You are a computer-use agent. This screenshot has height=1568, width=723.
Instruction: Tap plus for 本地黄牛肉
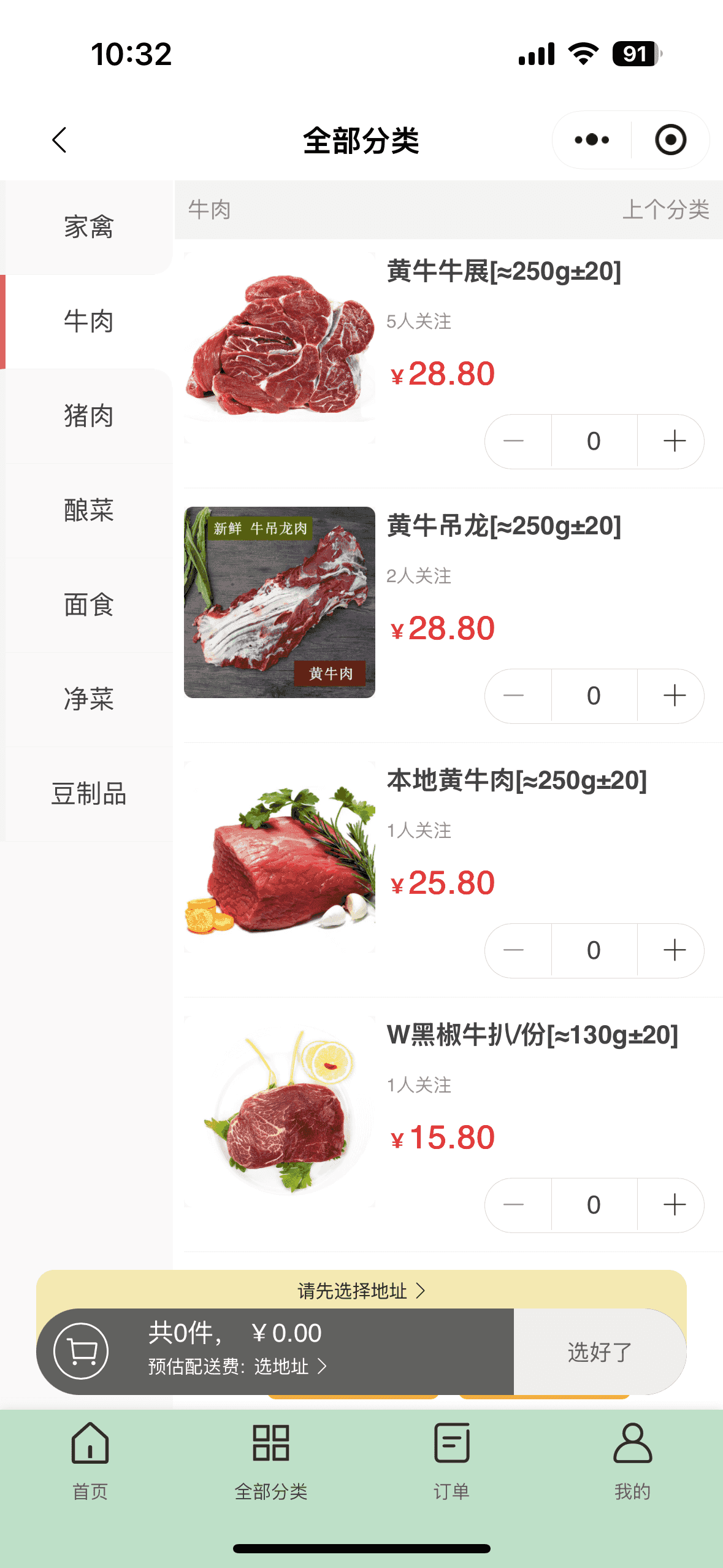point(674,950)
